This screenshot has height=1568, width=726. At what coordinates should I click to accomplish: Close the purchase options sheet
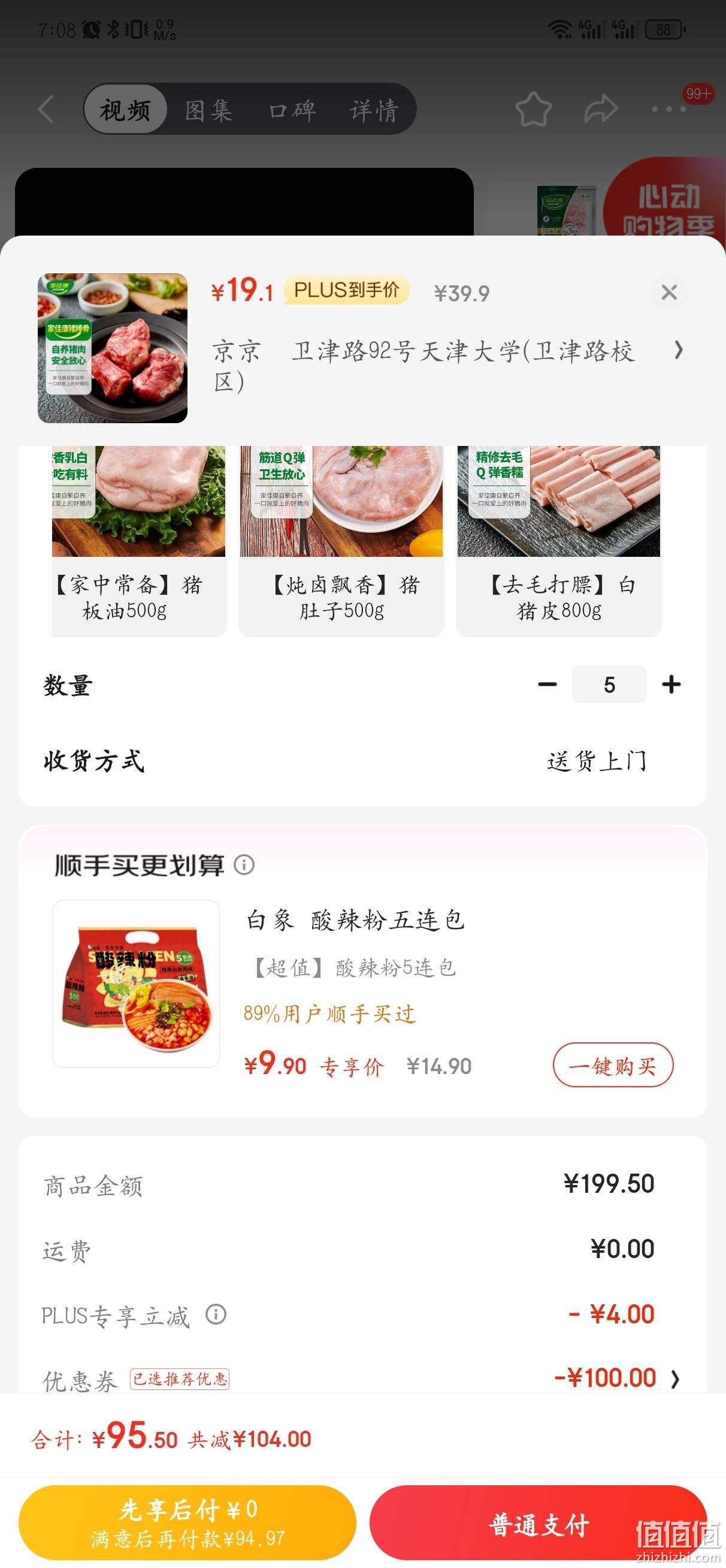click(x=669, y=292)
